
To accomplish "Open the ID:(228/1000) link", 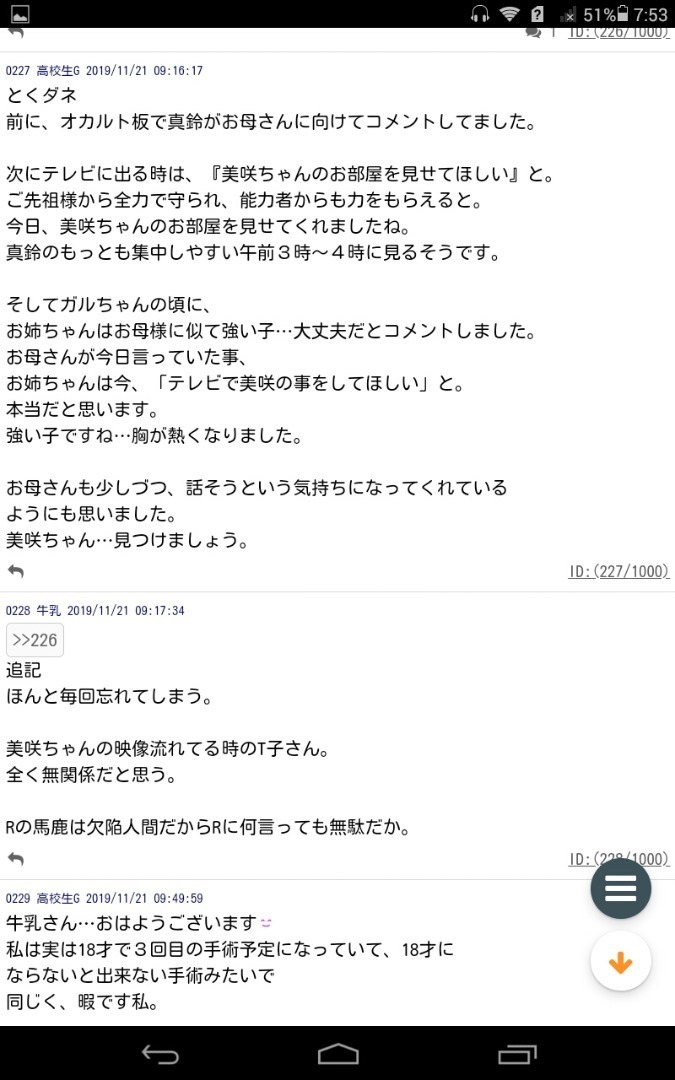I will [x=619, y=859].
